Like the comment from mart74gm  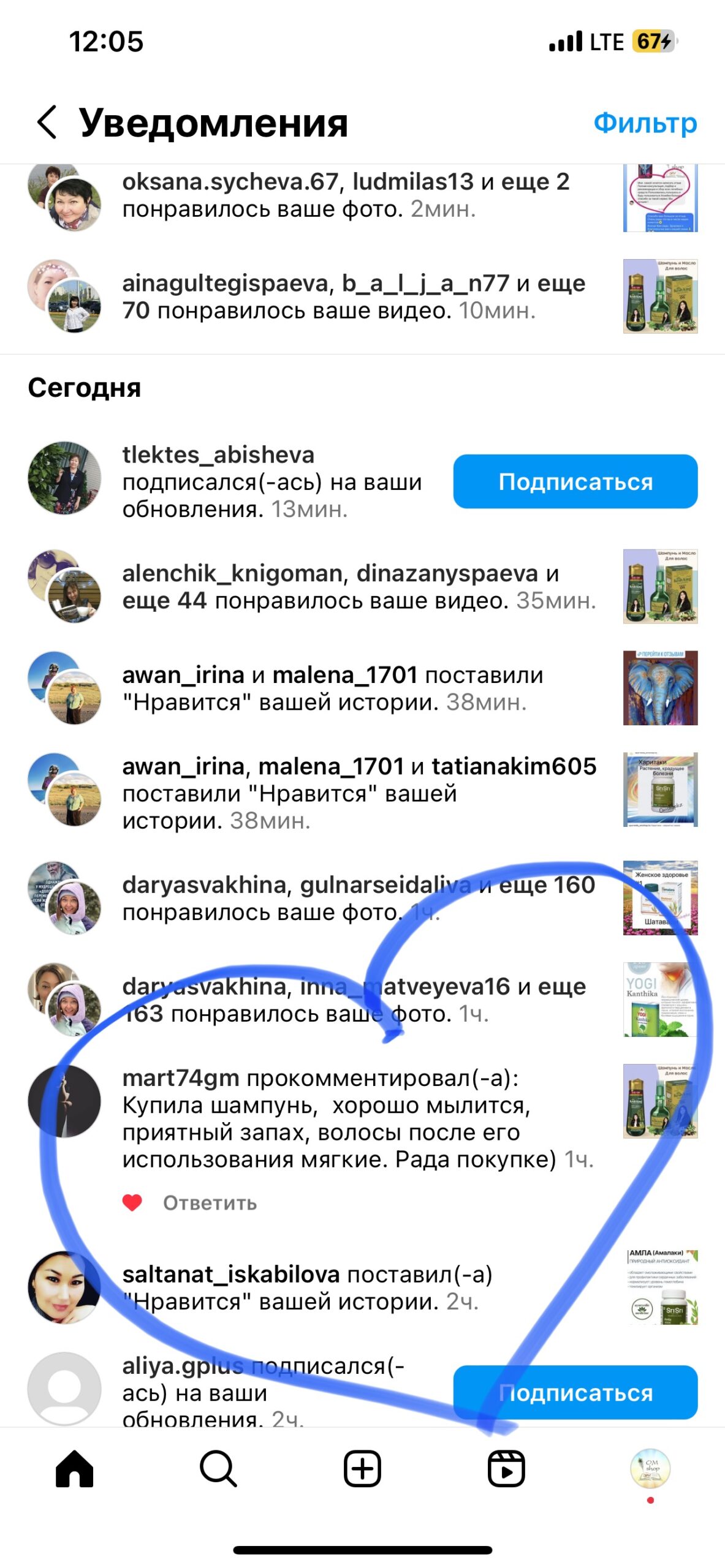[x=132, y=1203]
